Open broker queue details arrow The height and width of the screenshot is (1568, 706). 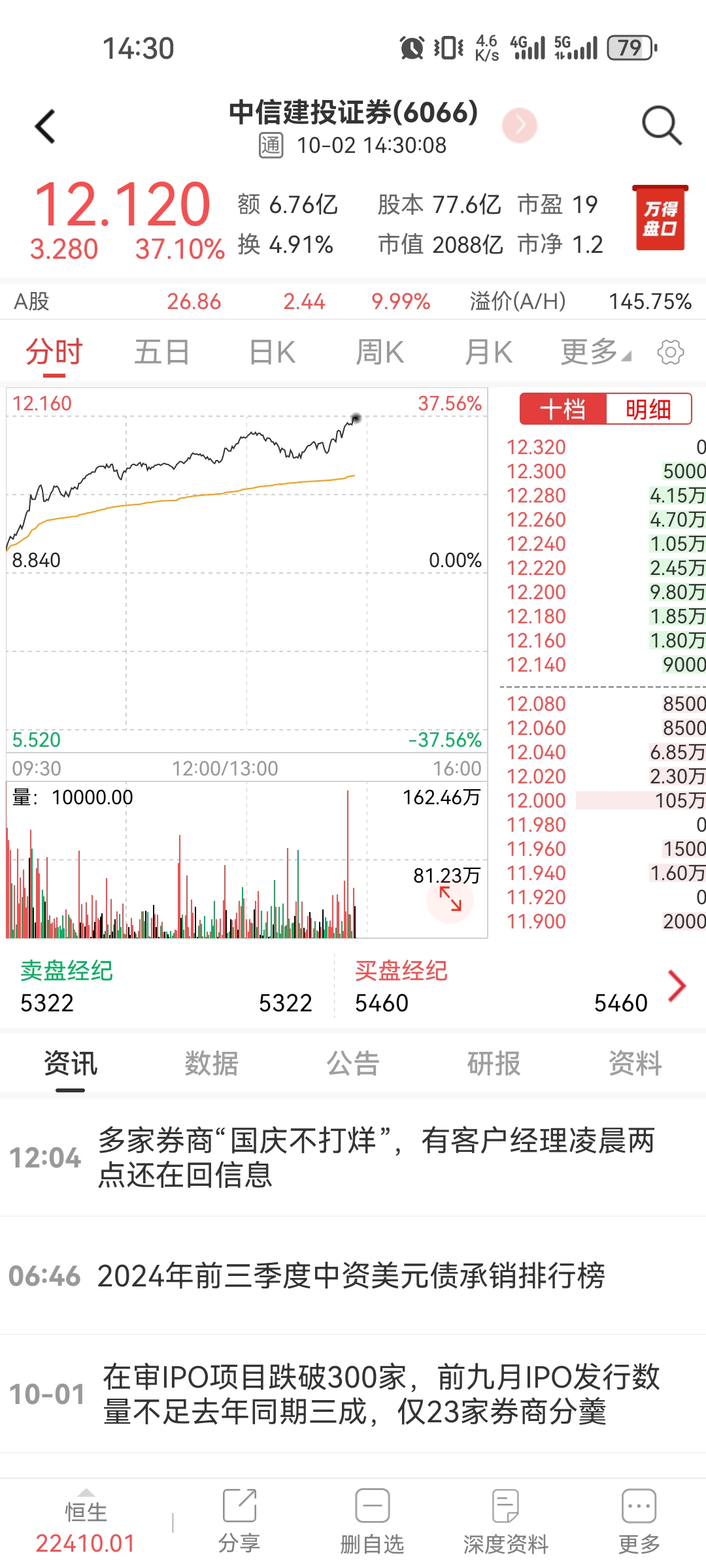(x=677, y=986)
